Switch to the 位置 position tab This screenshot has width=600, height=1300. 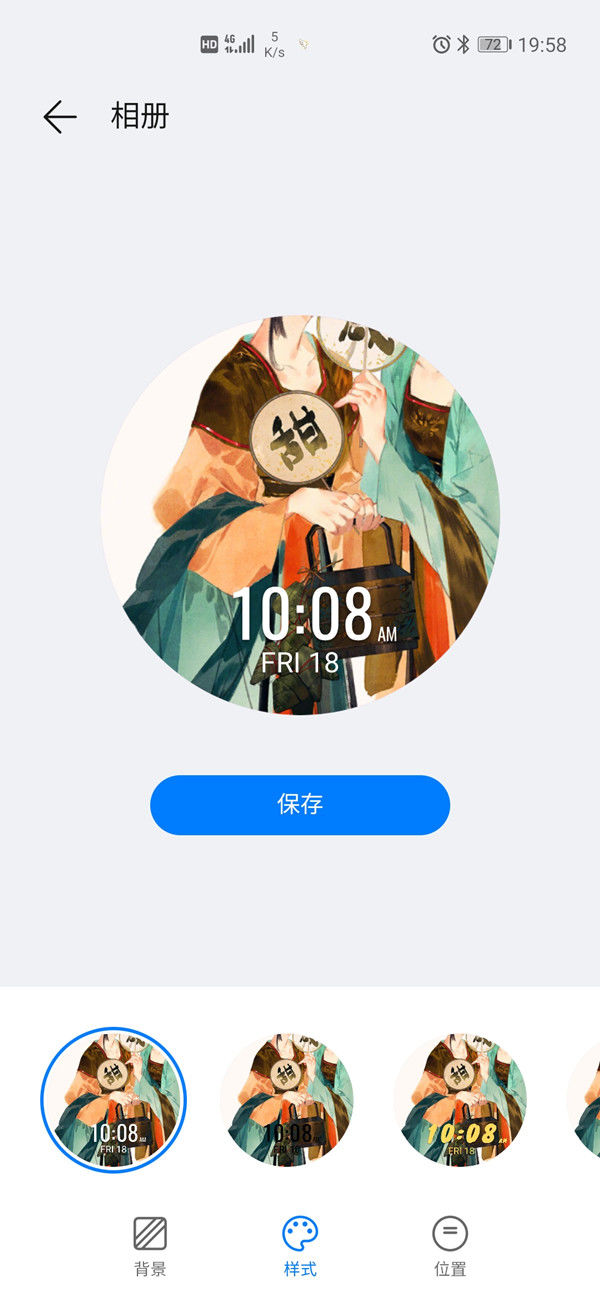point(450,1246)
